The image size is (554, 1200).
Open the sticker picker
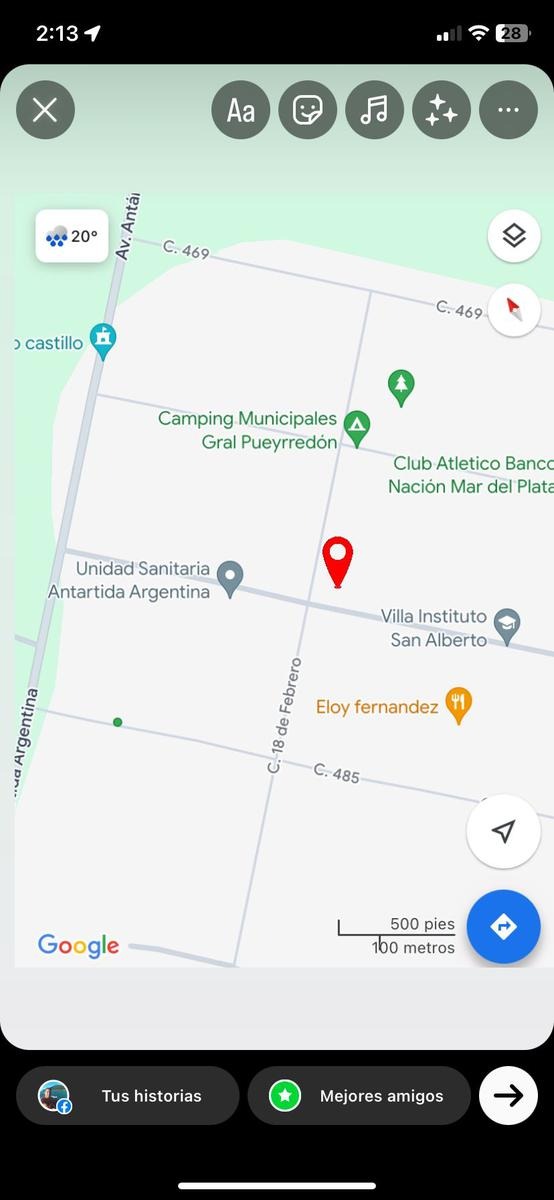[308, 110]
